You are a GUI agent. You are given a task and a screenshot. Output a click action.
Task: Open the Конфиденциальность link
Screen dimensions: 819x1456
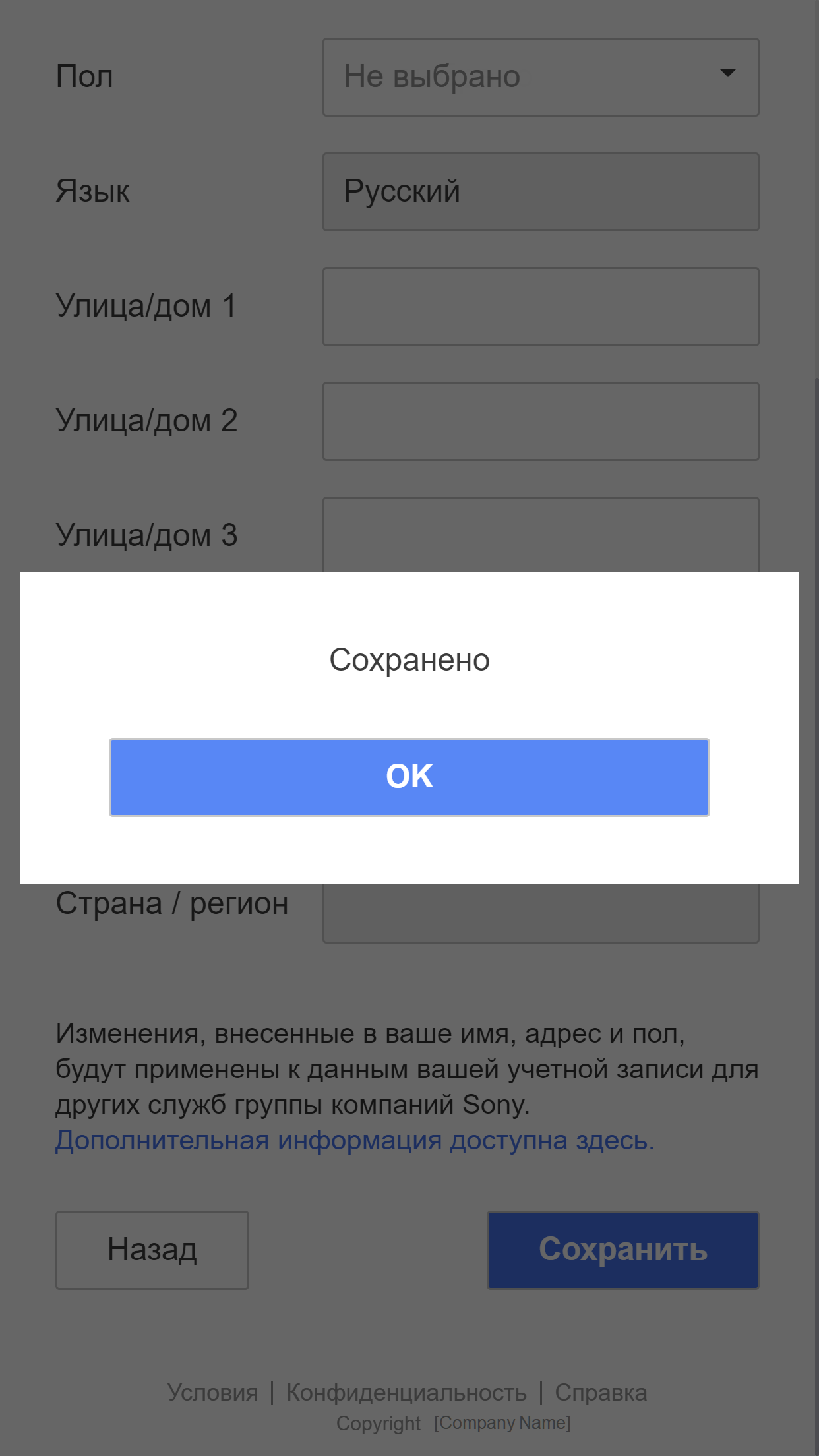[406, 1392]
